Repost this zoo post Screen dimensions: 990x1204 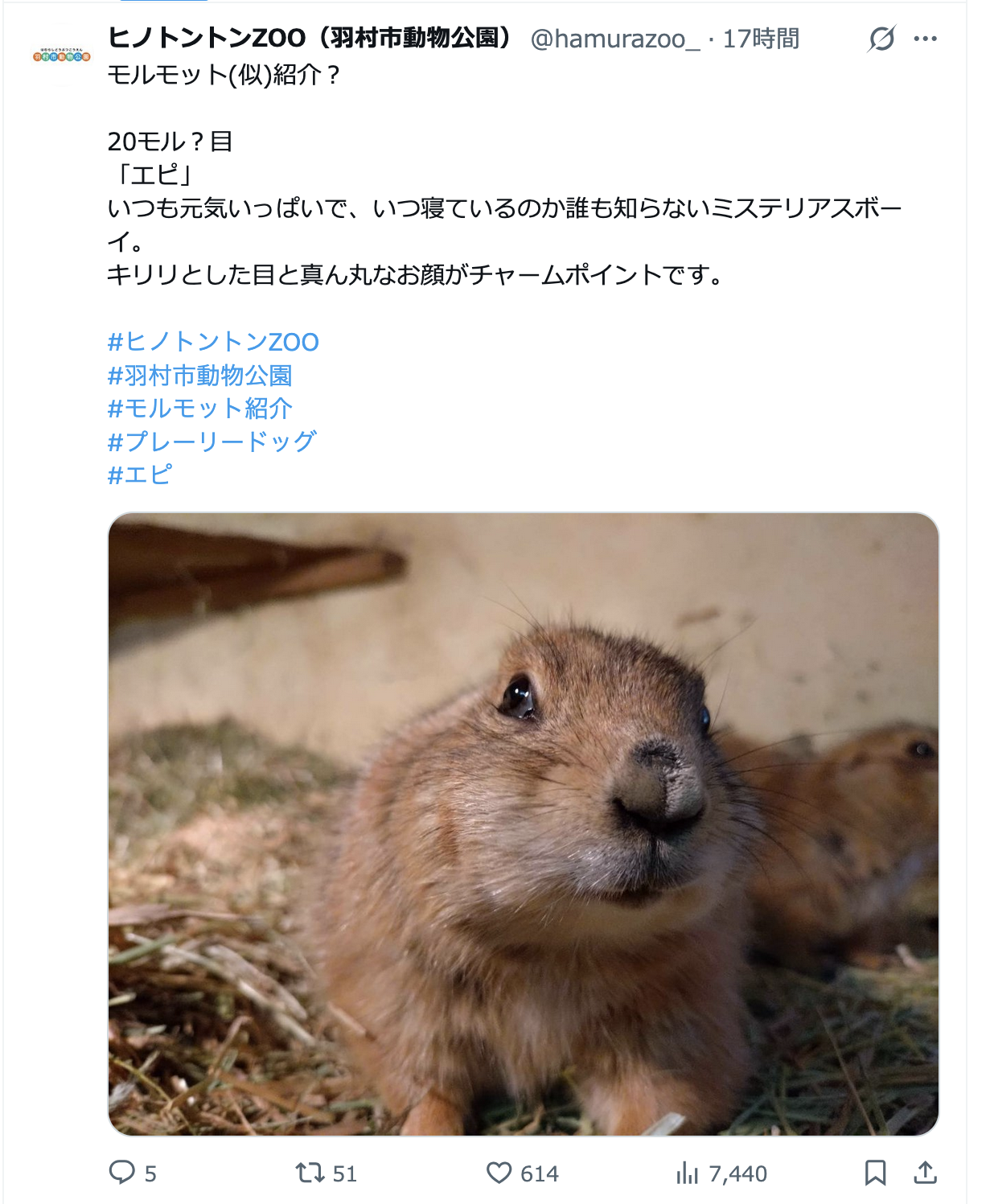tap(310, 1173)
